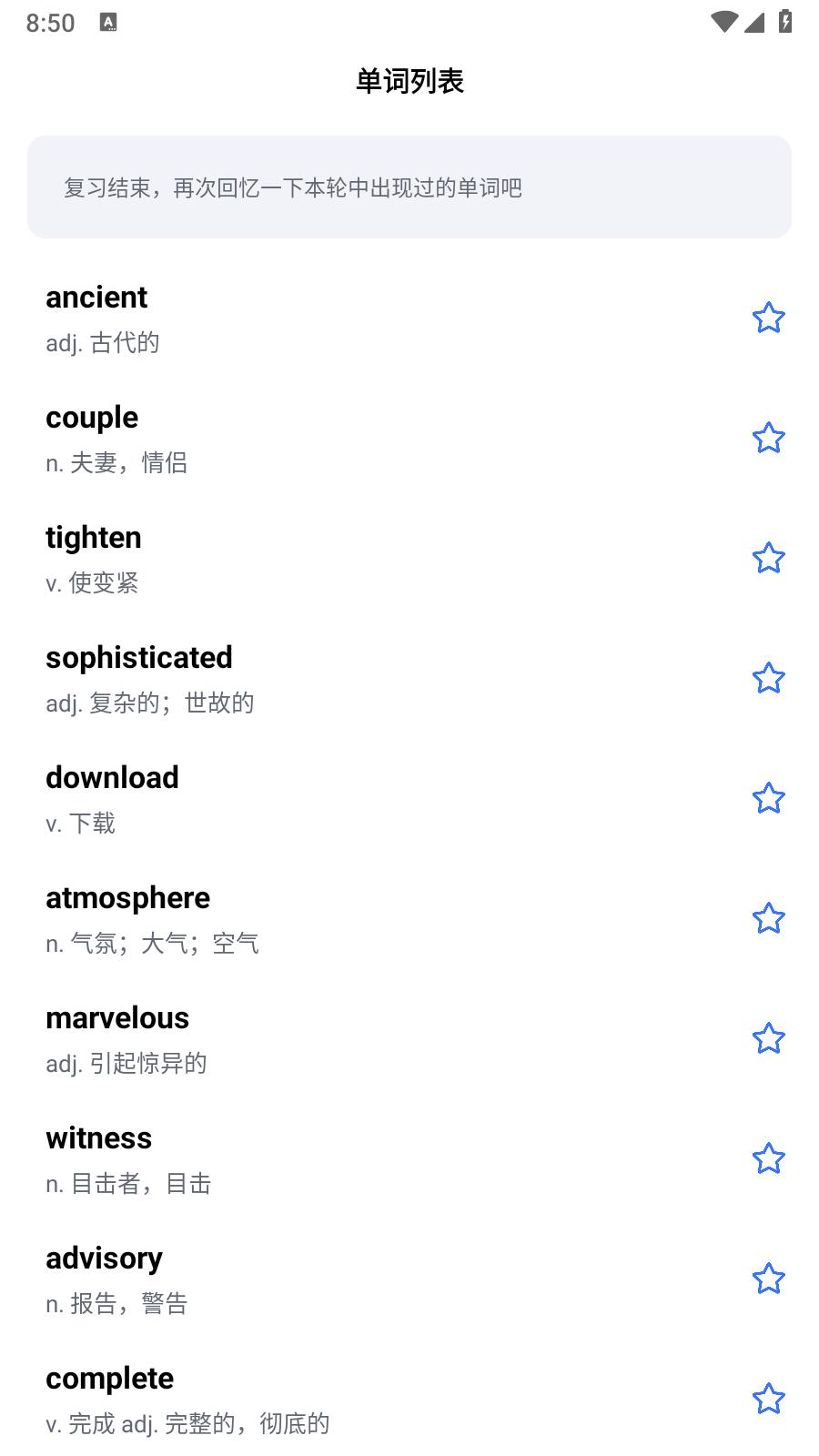Toggle the favorite star for 'witness'
Viewport: 819px width, 1456px height.
click(x=769, y=1158)
